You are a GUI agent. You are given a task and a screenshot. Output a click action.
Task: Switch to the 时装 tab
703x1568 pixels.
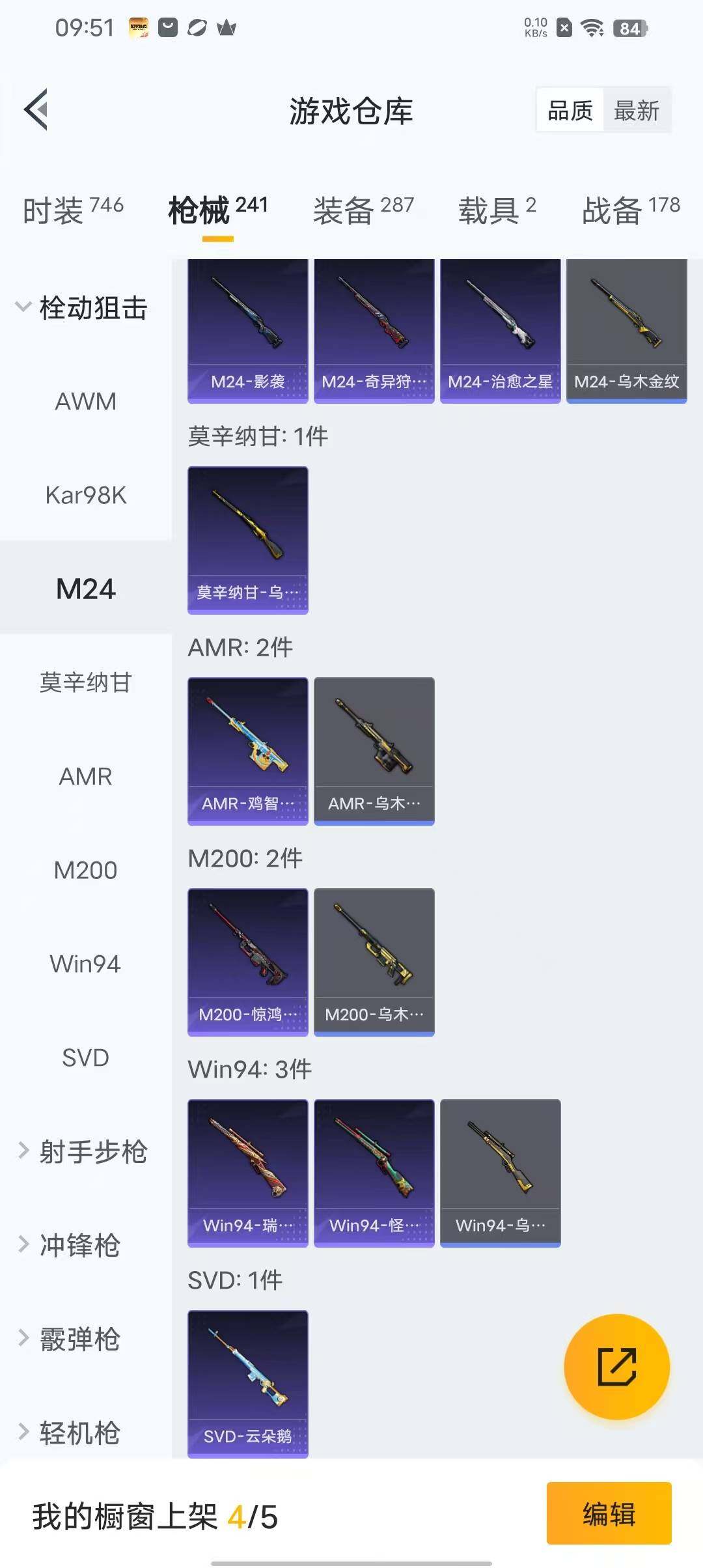(x=73, y=210)
